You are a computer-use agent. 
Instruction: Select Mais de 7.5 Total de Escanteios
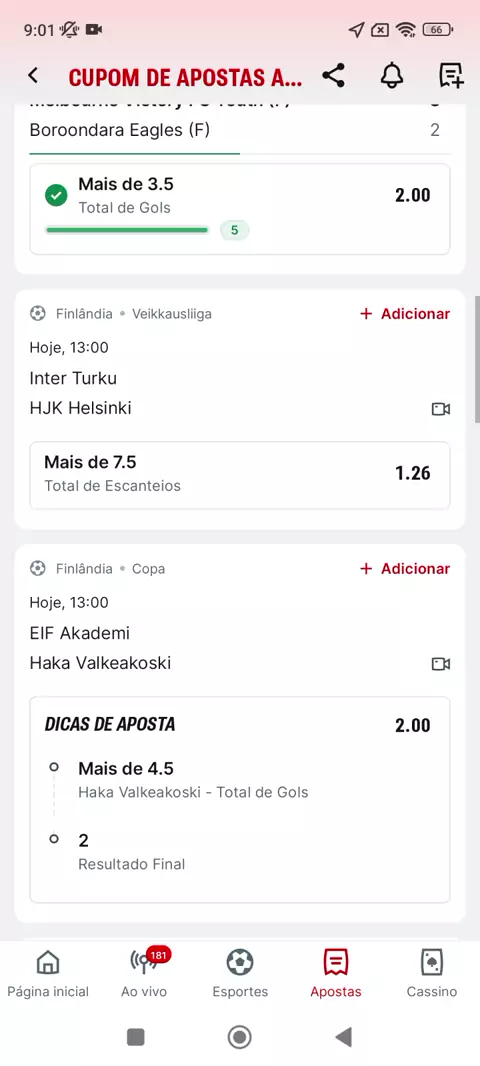pos(240,475)
